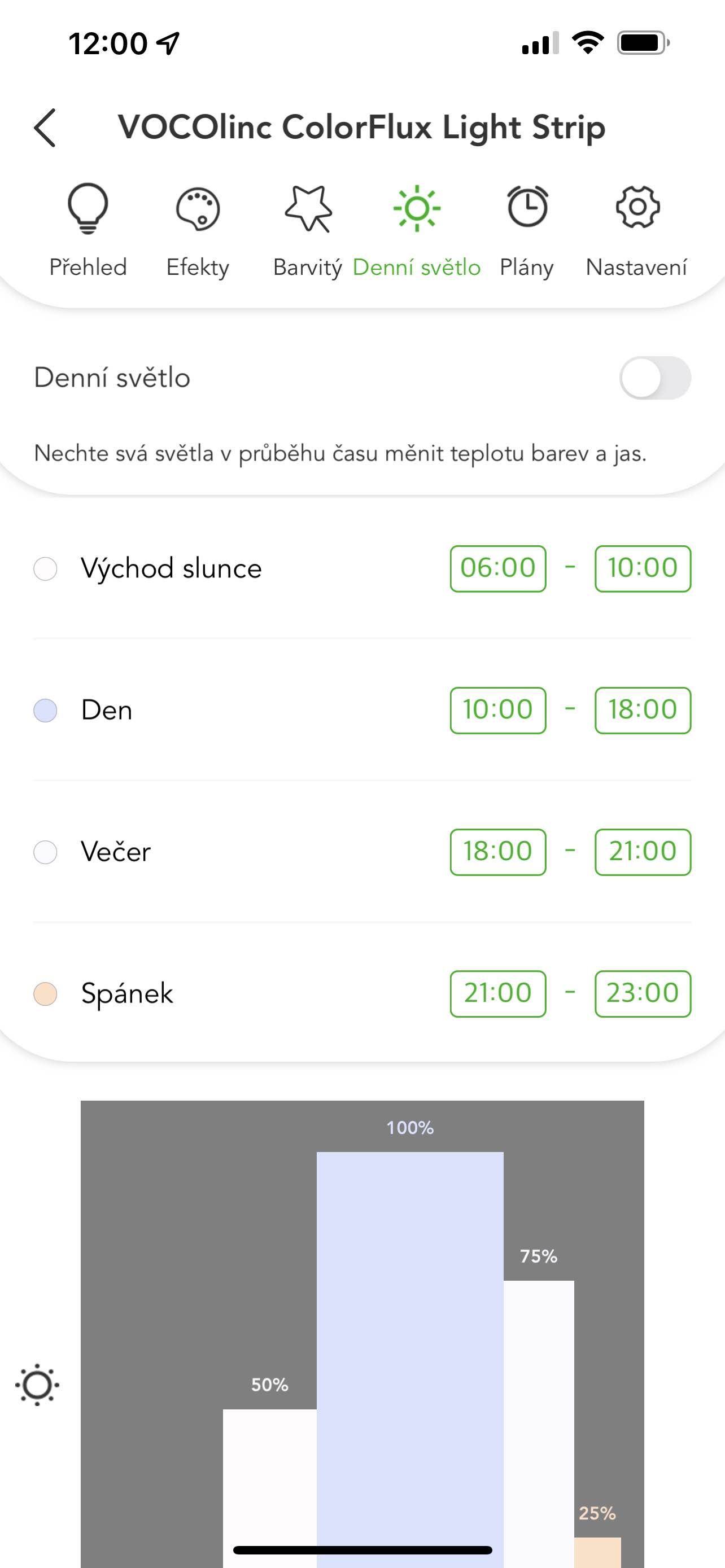Set Večer end time 21:00
This screenshot has width=725, height=1568.
(x=643, y=852)
